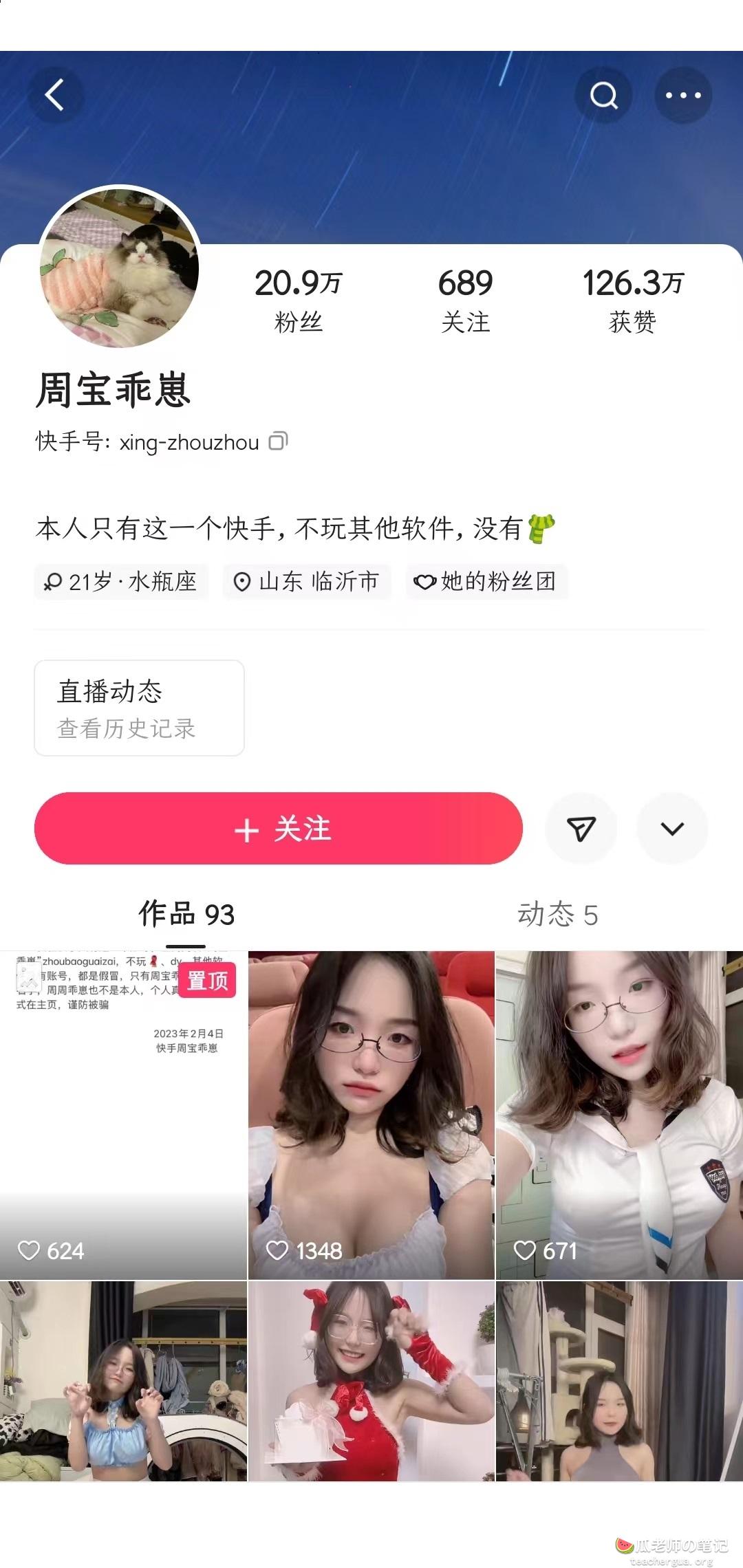Open the 她的粉丝团 fan group chip
Screen dimensions: 743x1568
pos(486,582)
